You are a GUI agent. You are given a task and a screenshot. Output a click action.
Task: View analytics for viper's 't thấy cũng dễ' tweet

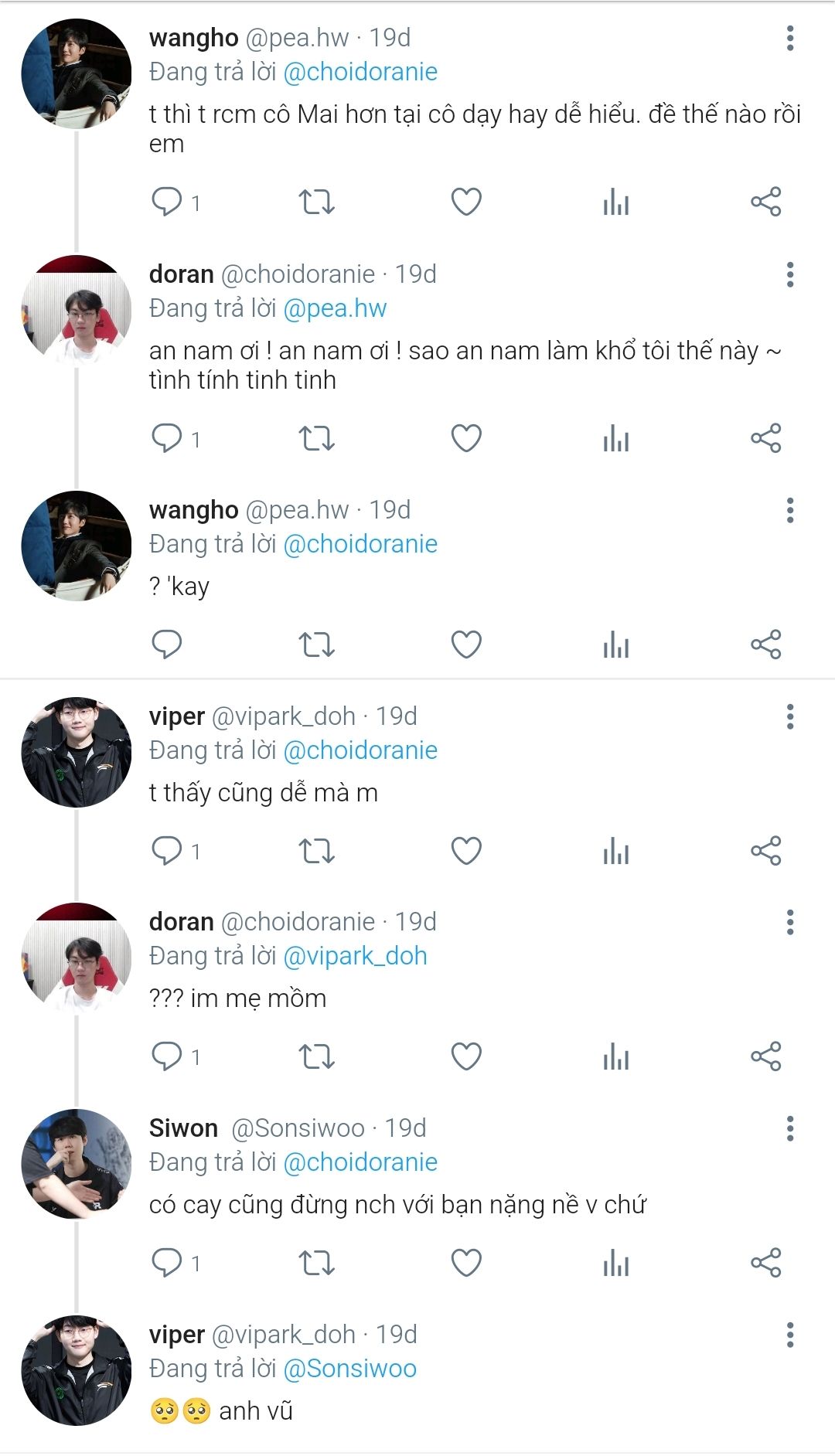616,851
